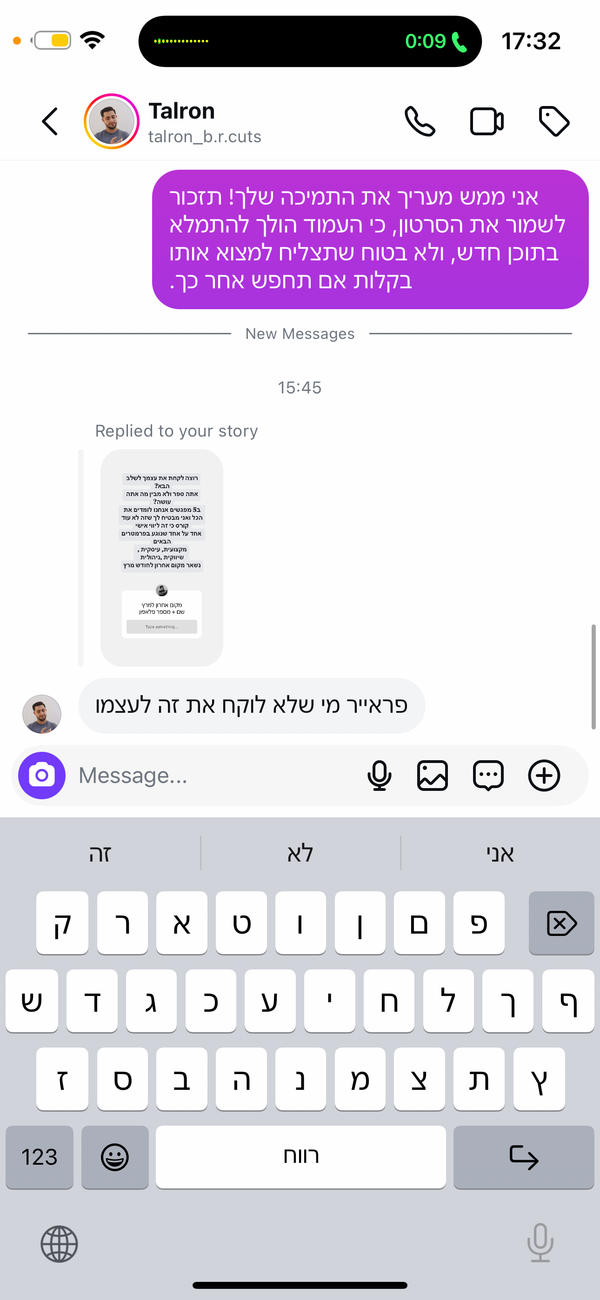
Task: Open the photo gallery picker
Action: pos(433,775)
